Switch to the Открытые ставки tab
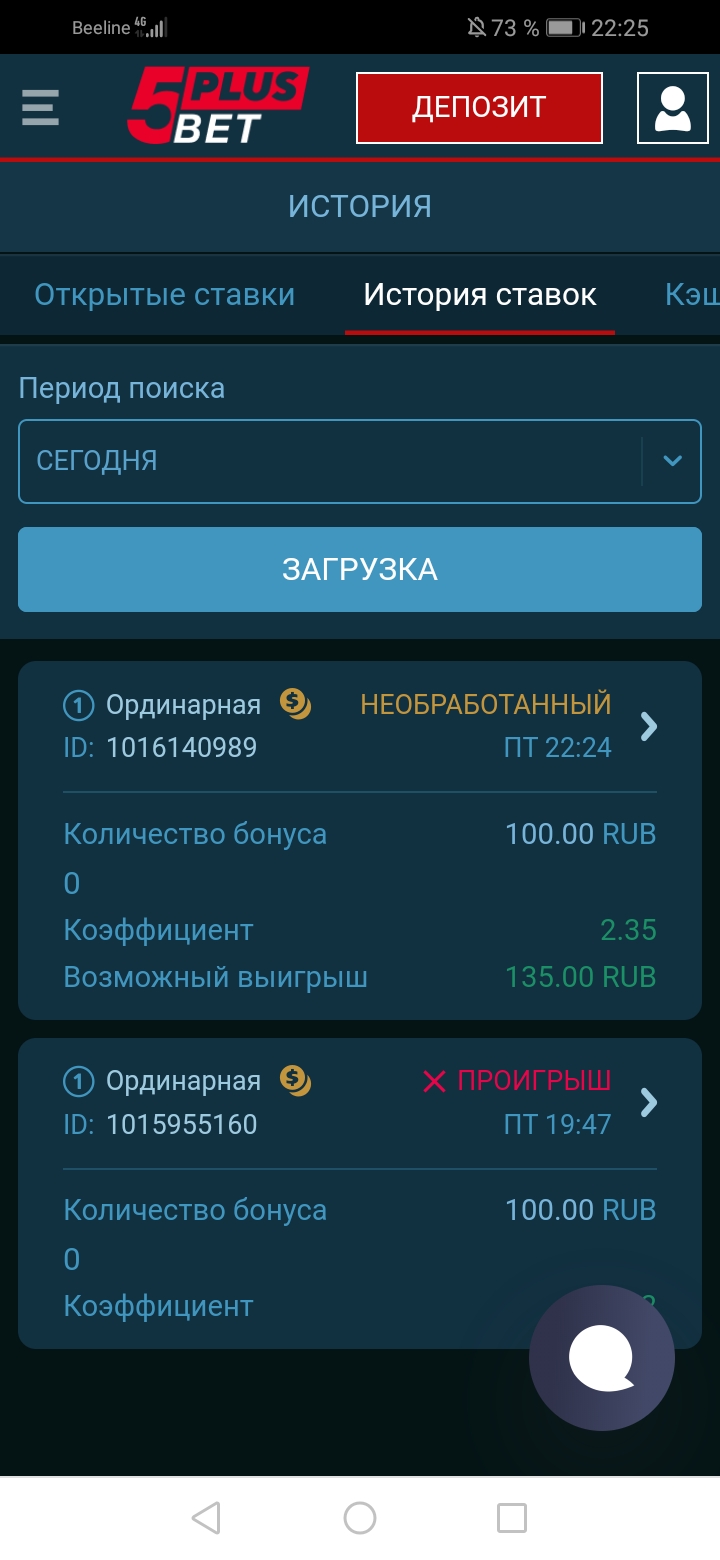Screen dimensions: 720x1560 pyautogui.click(x=165, y=295)
